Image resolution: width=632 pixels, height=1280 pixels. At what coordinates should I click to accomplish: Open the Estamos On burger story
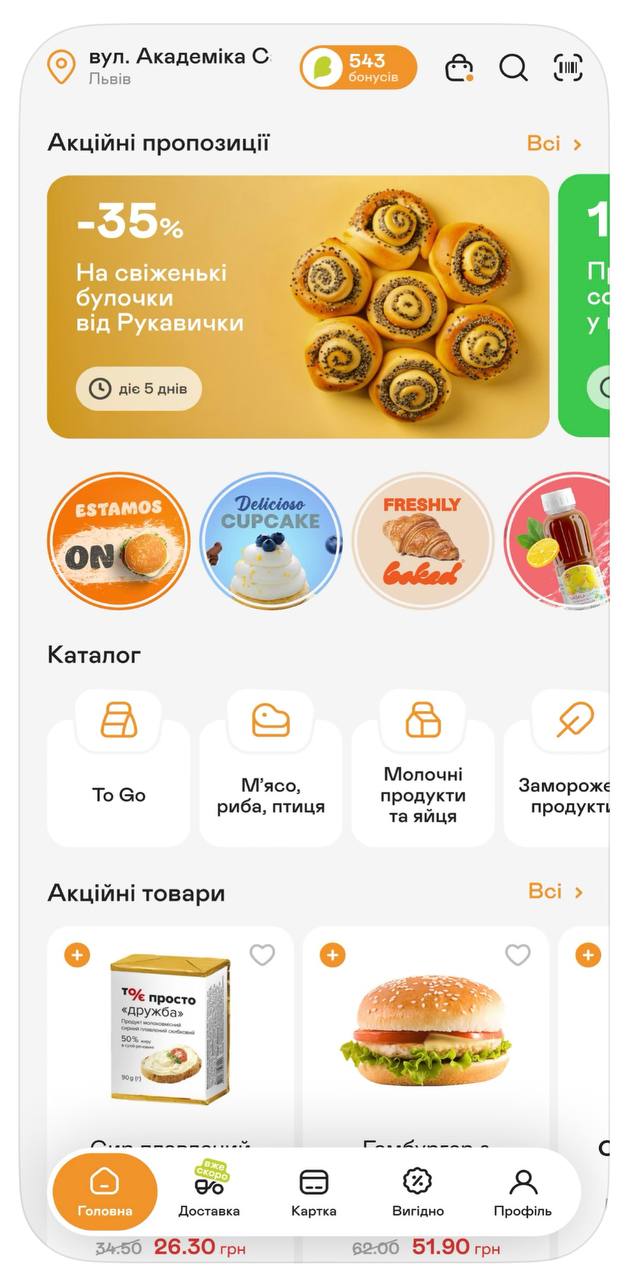click(x=118, y=541)
